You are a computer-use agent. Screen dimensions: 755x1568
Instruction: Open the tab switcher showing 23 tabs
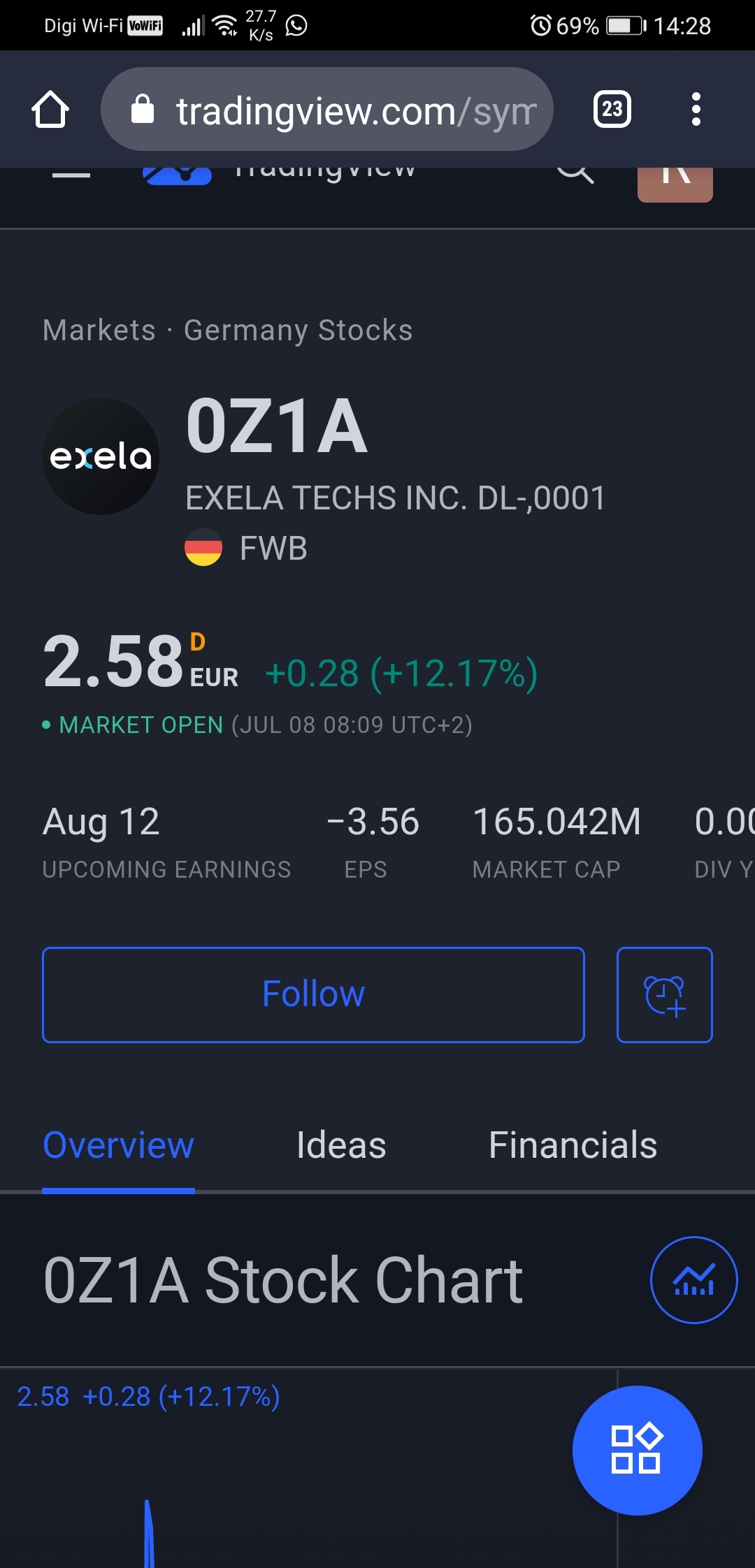tap(612, 110)
